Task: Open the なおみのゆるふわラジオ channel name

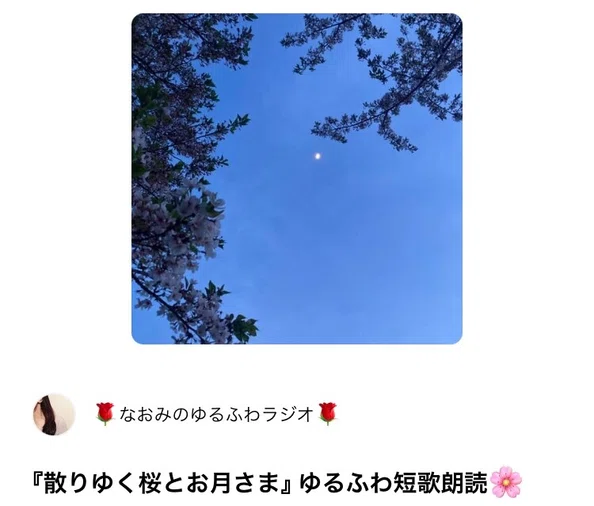Action: tap(216, 414)
